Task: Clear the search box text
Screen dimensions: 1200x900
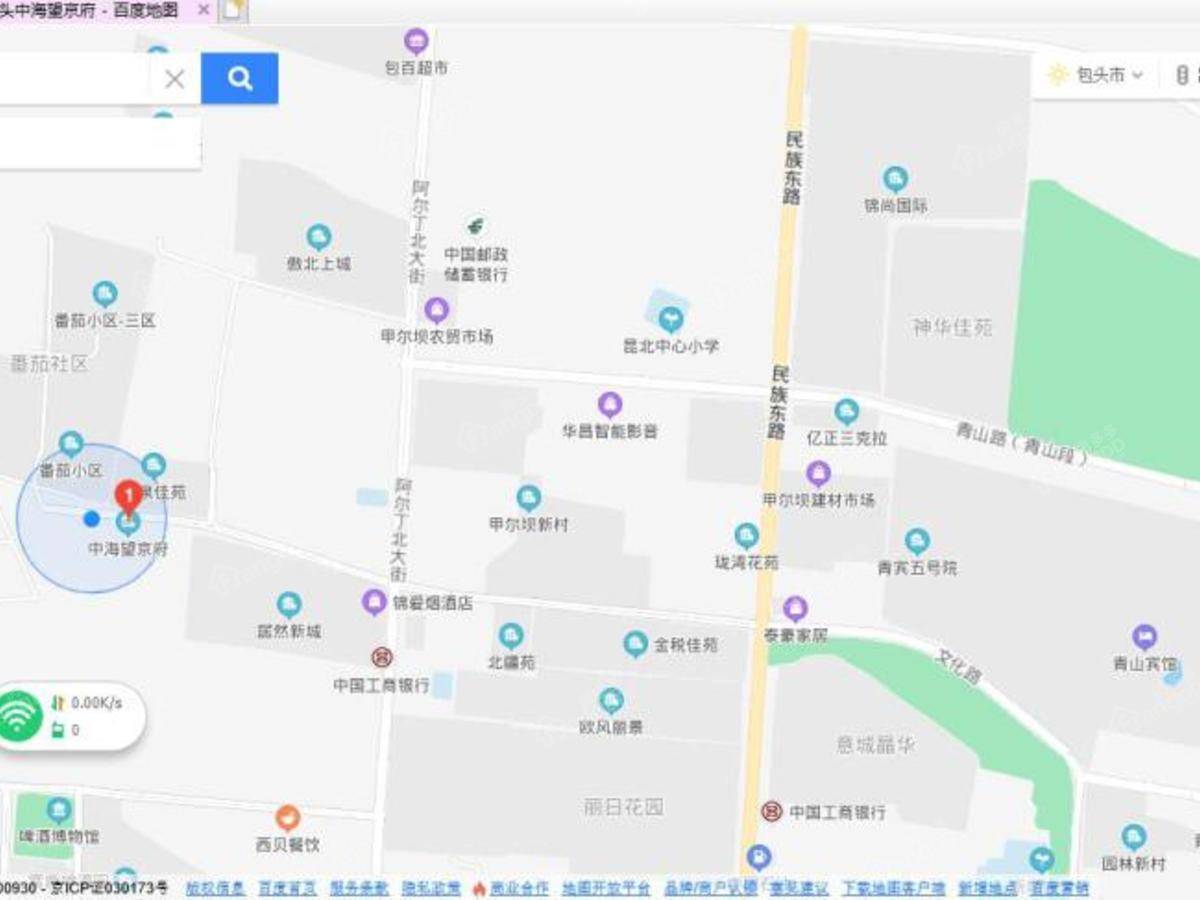Action: [174, 79]
